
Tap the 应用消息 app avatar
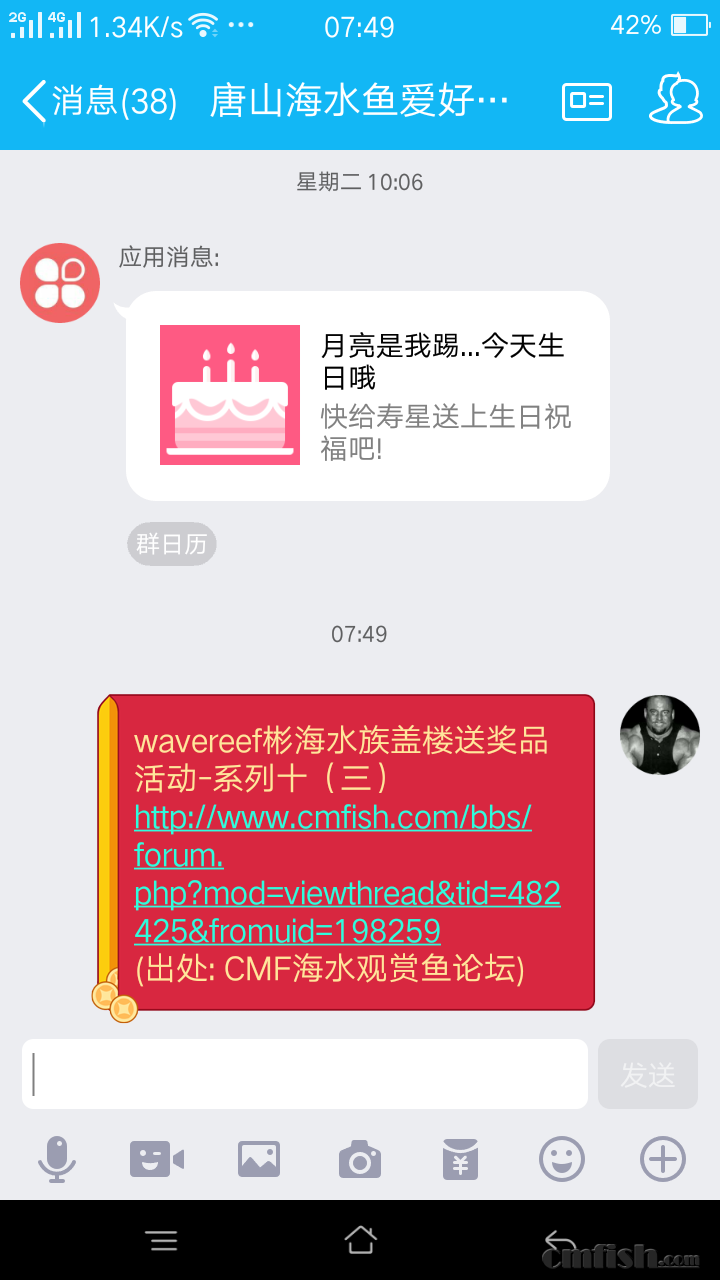pos(60,283)
